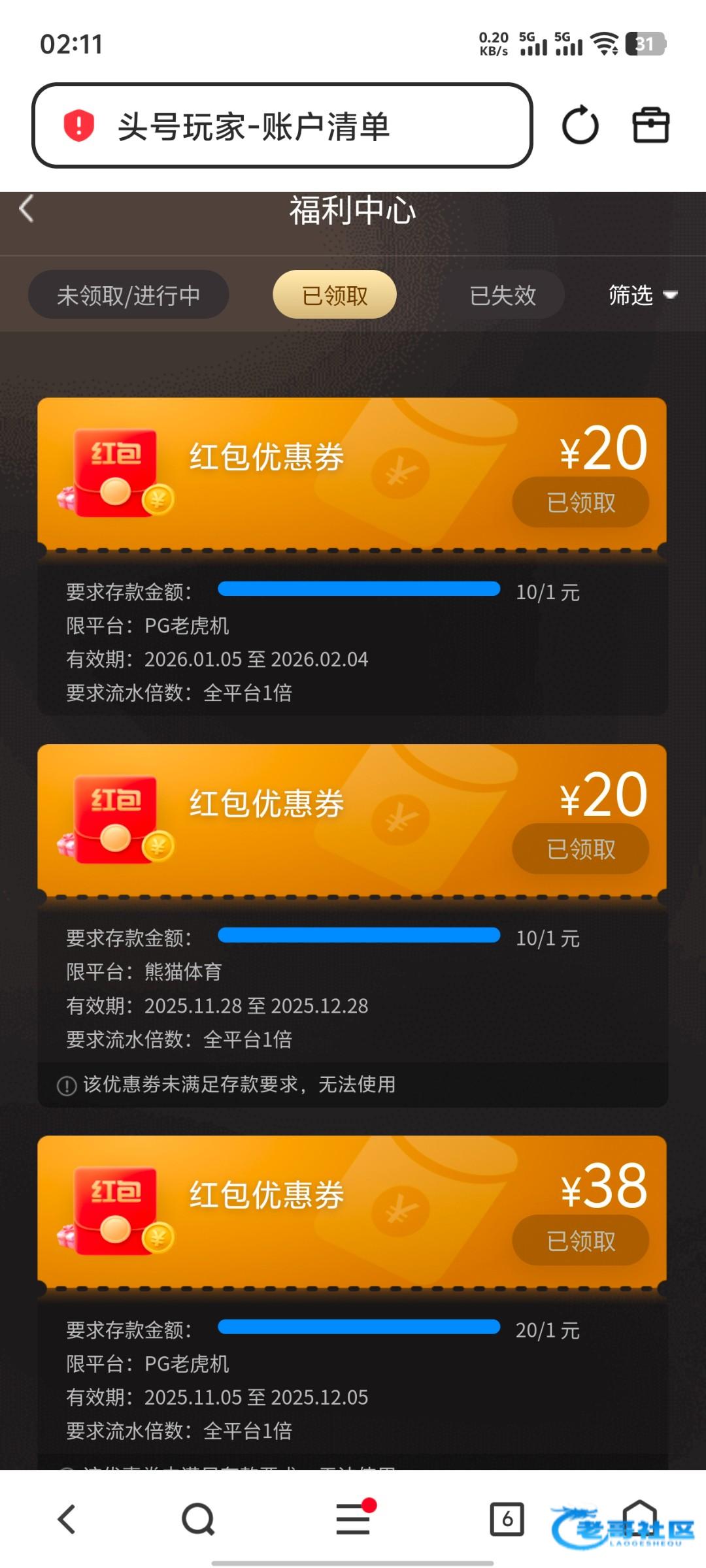The height and width of the screenshot is (1568, 706).
Task: Tap the address bar 头号玩家-账户清单
Action: point(281,125)
